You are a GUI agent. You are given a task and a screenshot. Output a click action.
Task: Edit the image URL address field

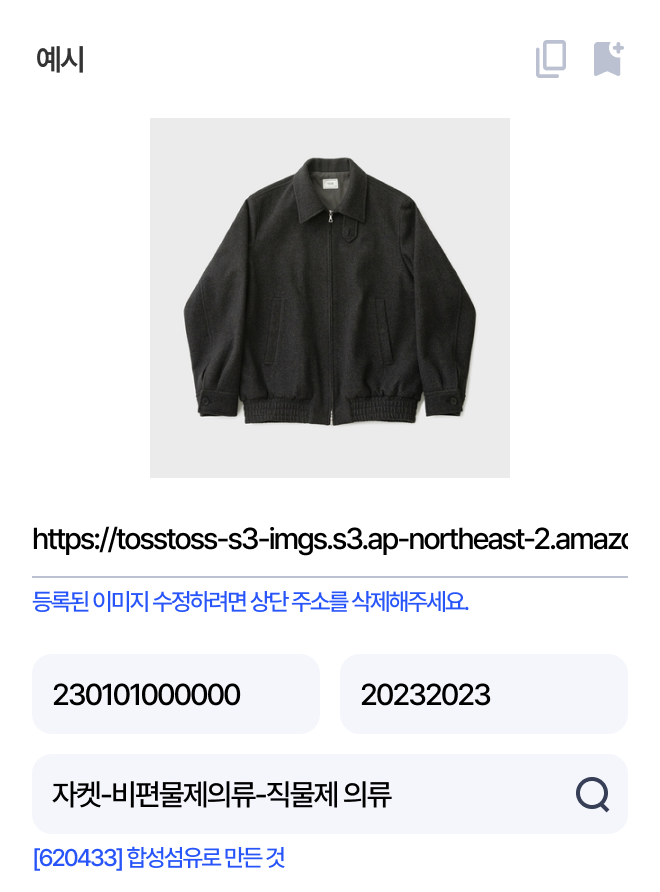point(330,541)
